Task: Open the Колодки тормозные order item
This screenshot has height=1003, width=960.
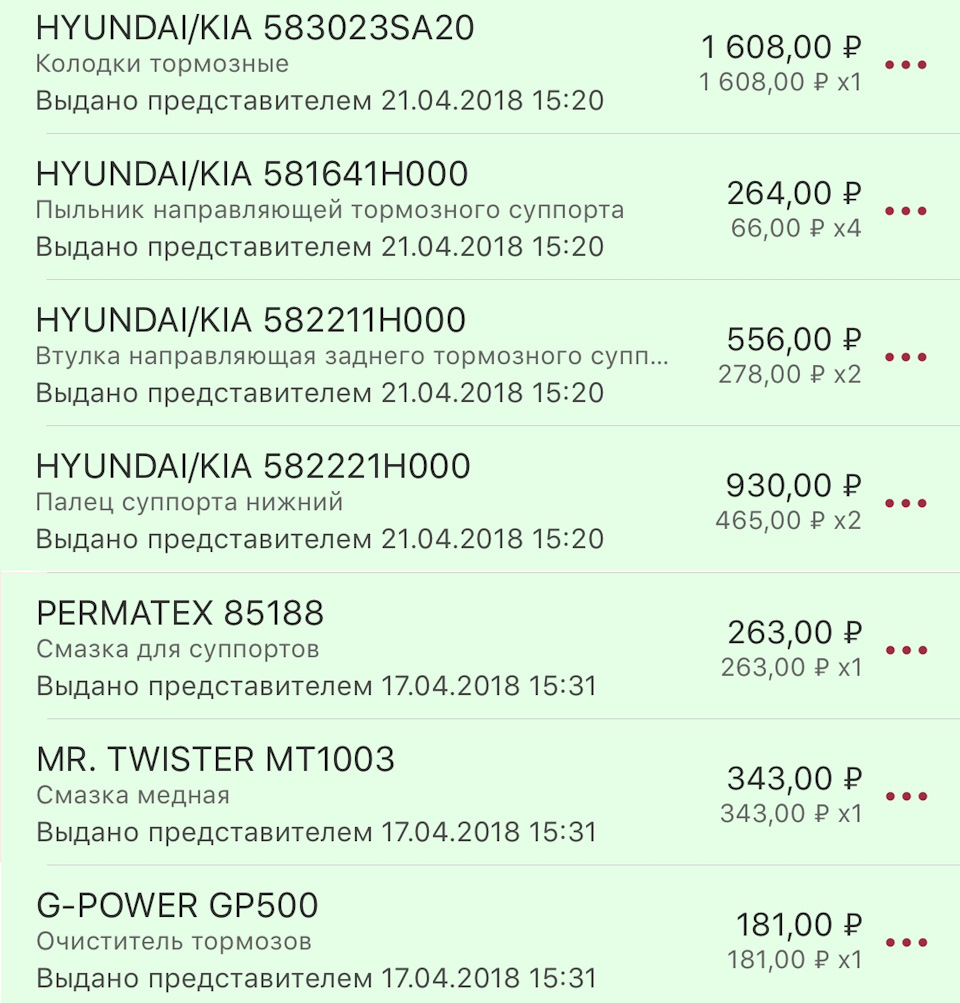Action: coord(350,65)
